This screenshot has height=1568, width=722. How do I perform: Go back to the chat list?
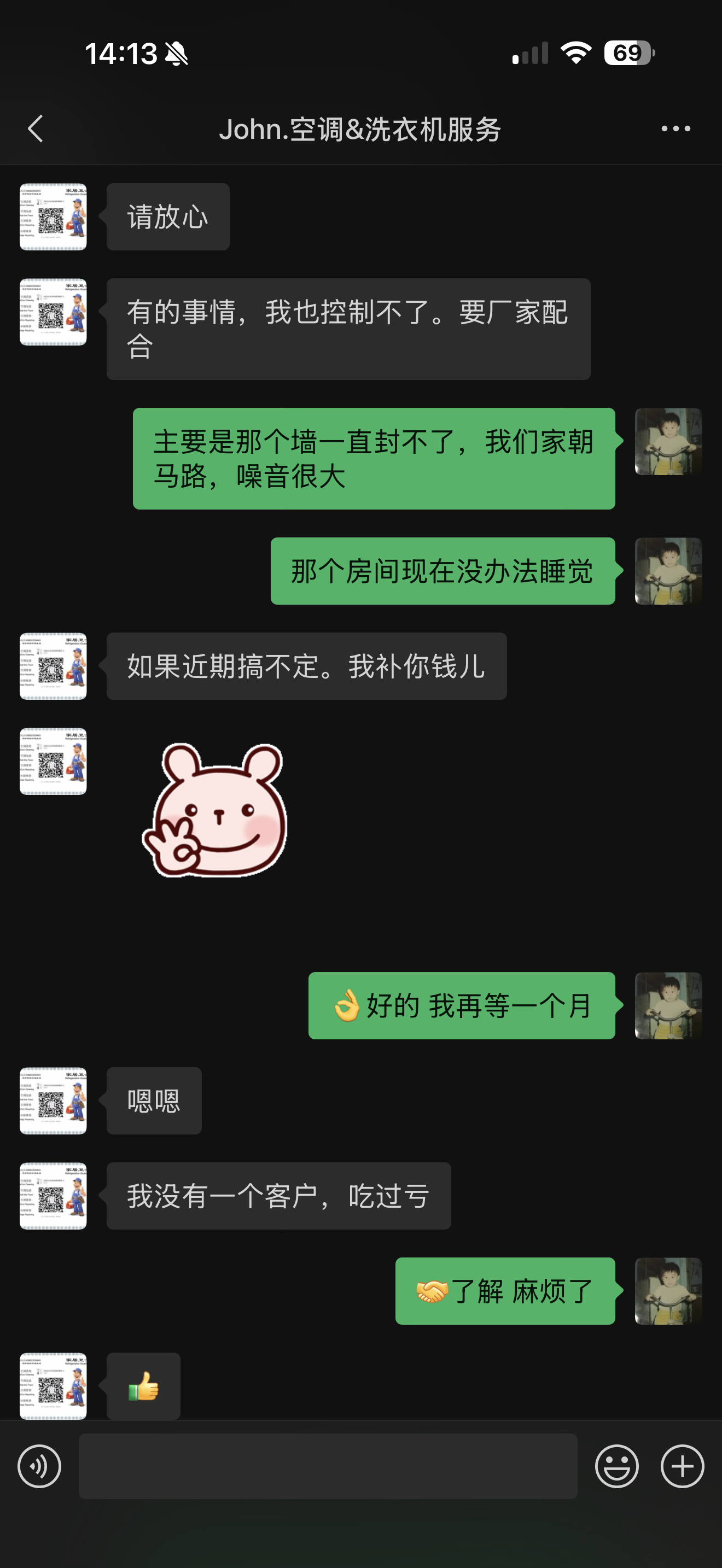point(36,128)
